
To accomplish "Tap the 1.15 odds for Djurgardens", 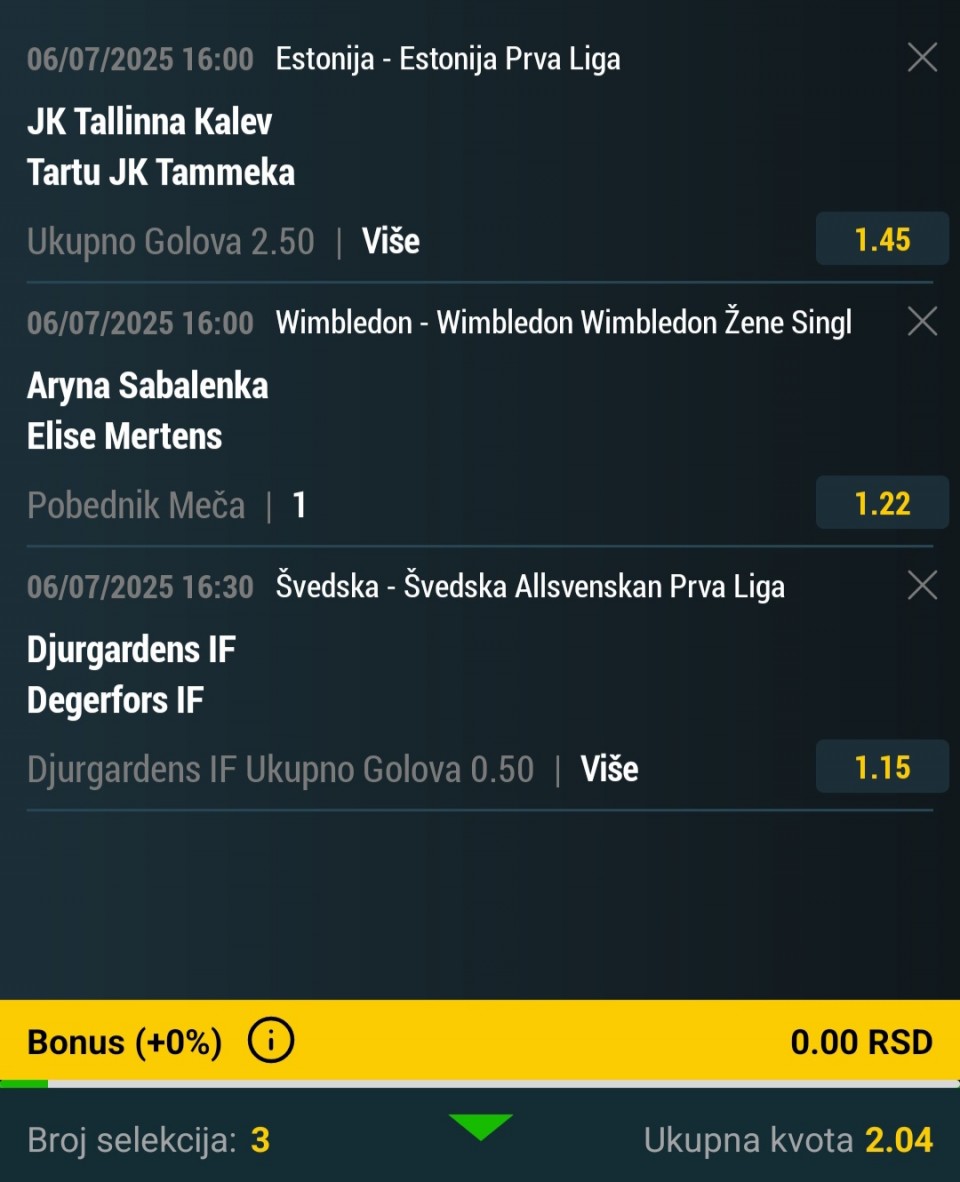I will [x=882, y=767].
